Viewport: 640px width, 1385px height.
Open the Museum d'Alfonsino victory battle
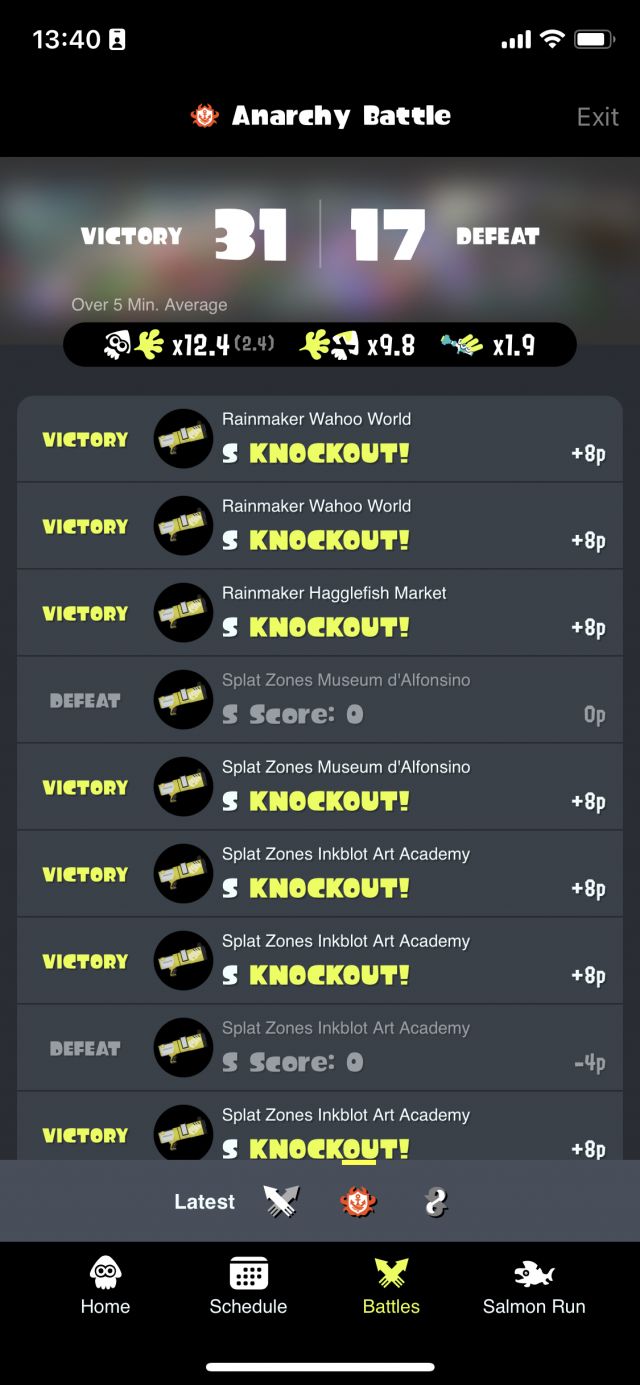point(320,787)
